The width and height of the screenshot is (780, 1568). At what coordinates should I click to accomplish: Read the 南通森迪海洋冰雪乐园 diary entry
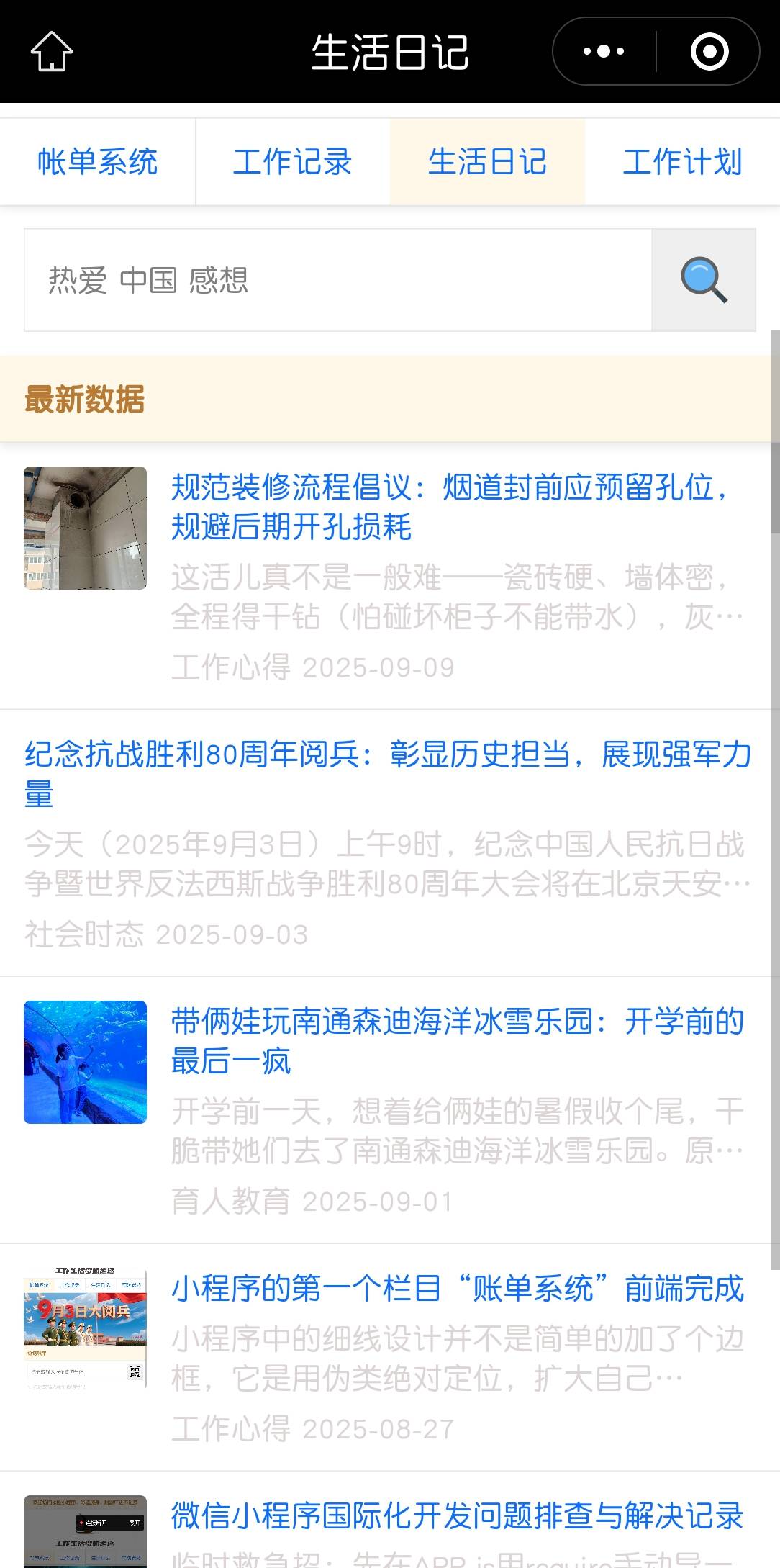click(x=458, y=1041)
